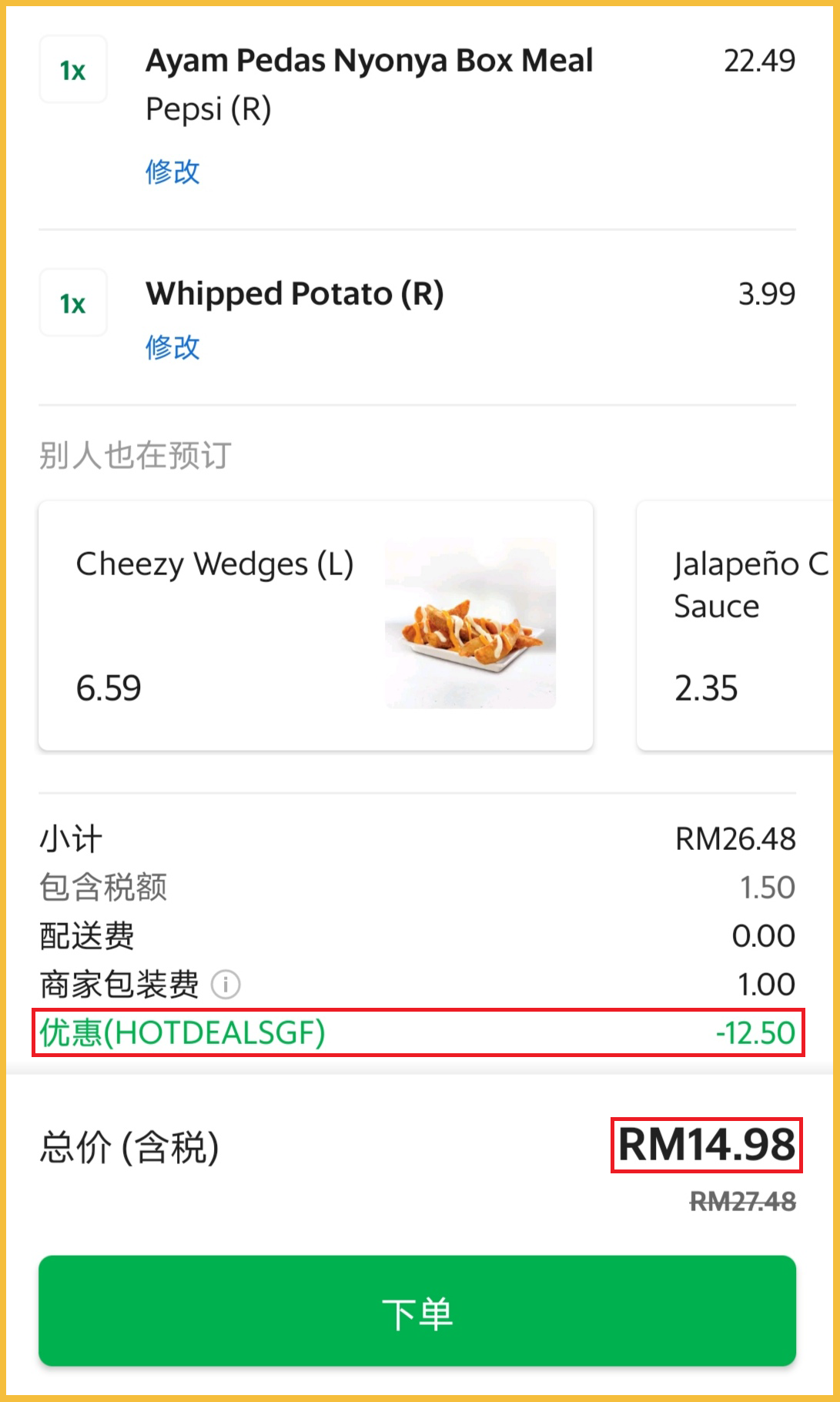Add the suggested Cheezy Wedges (L) card
This screenshot has height=1402, width=840.
316,625
